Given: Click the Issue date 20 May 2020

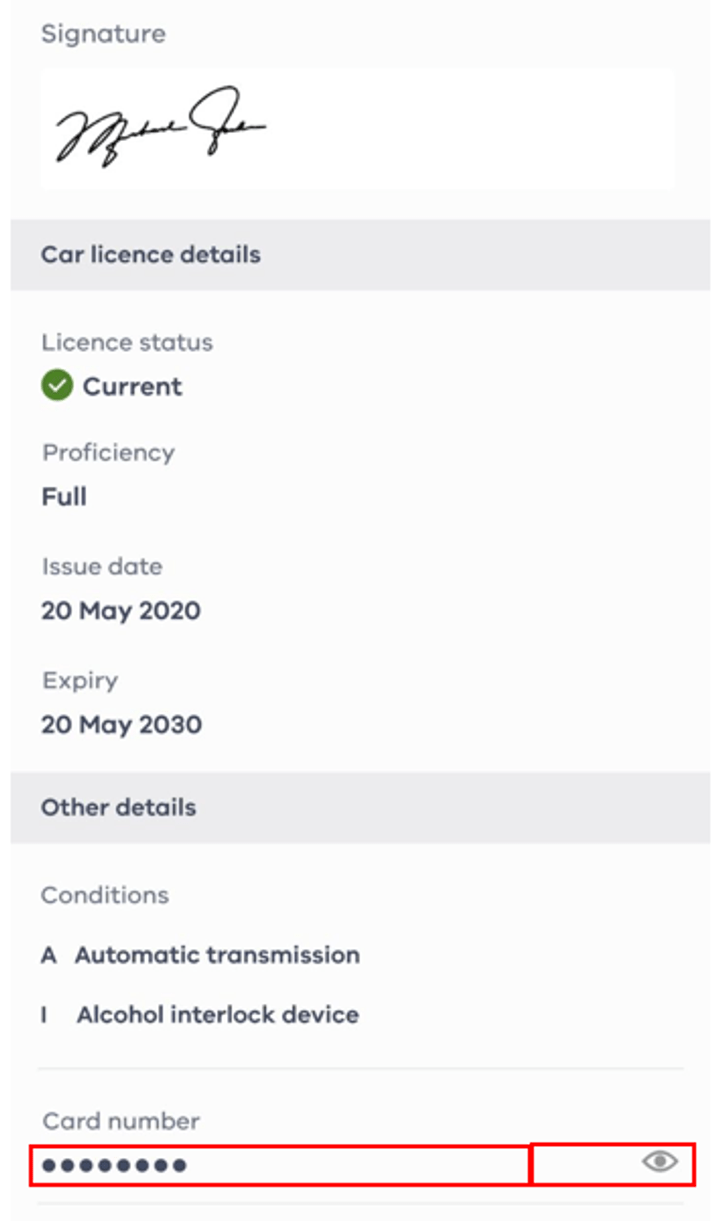Looking at the screenshot, I should [x=120, y=610].
